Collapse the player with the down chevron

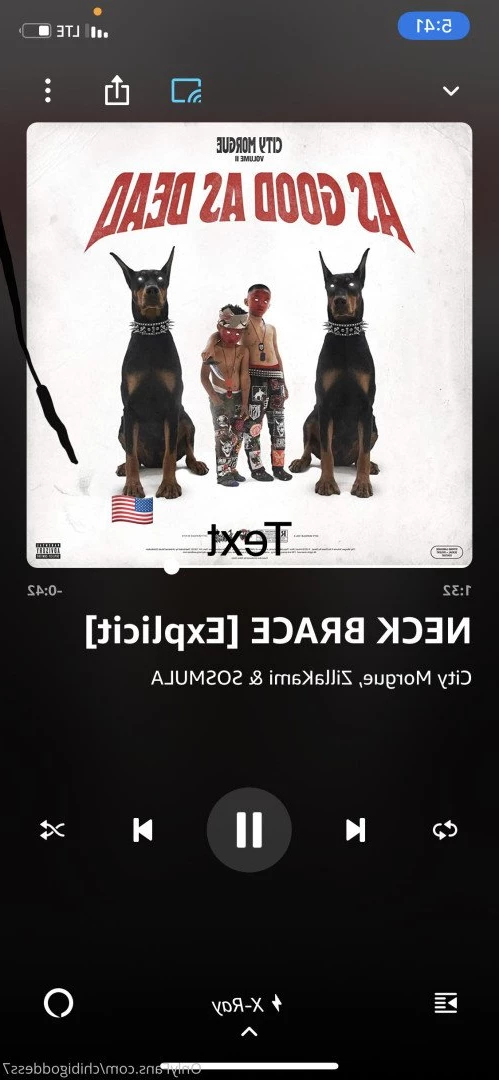[x=451, y=91]
